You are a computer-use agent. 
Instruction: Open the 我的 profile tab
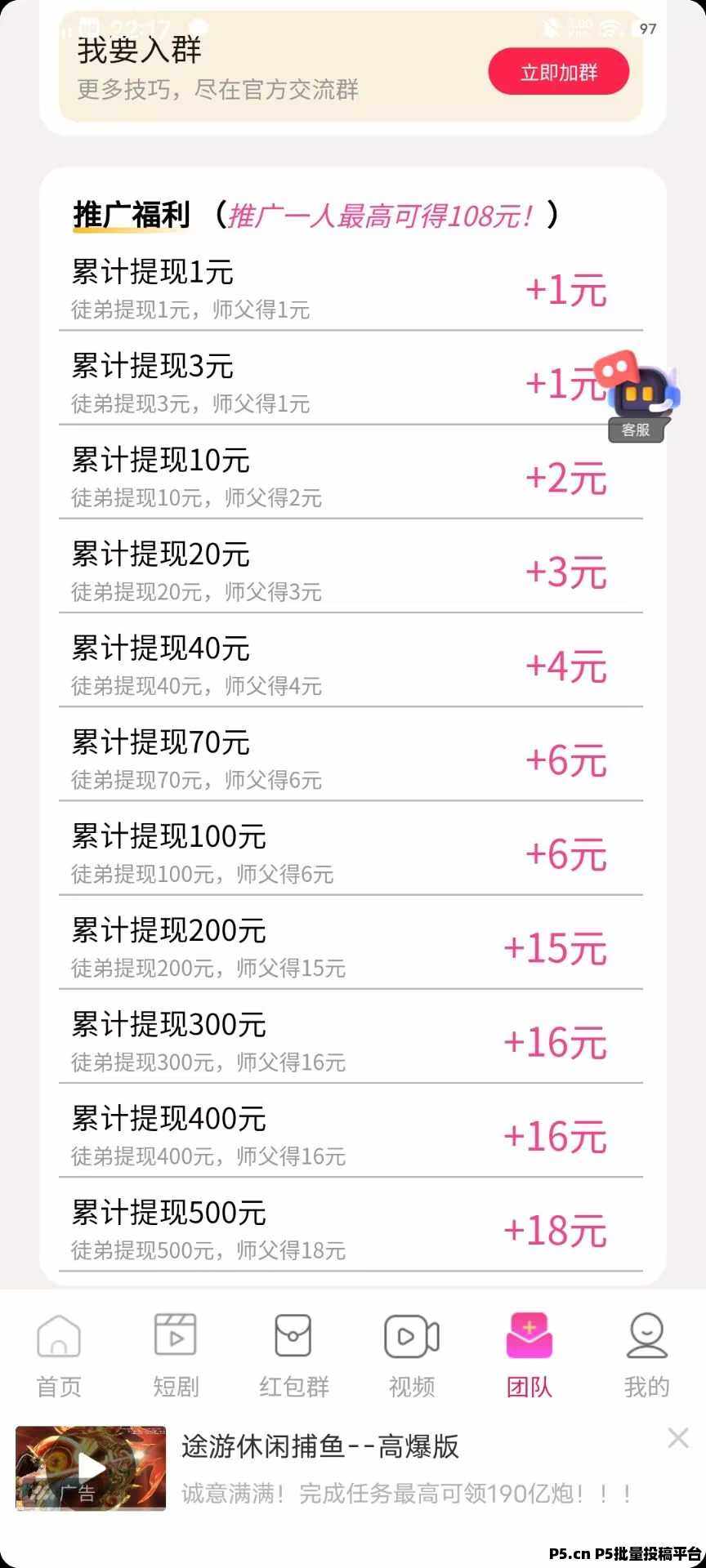coord(646,1355)
